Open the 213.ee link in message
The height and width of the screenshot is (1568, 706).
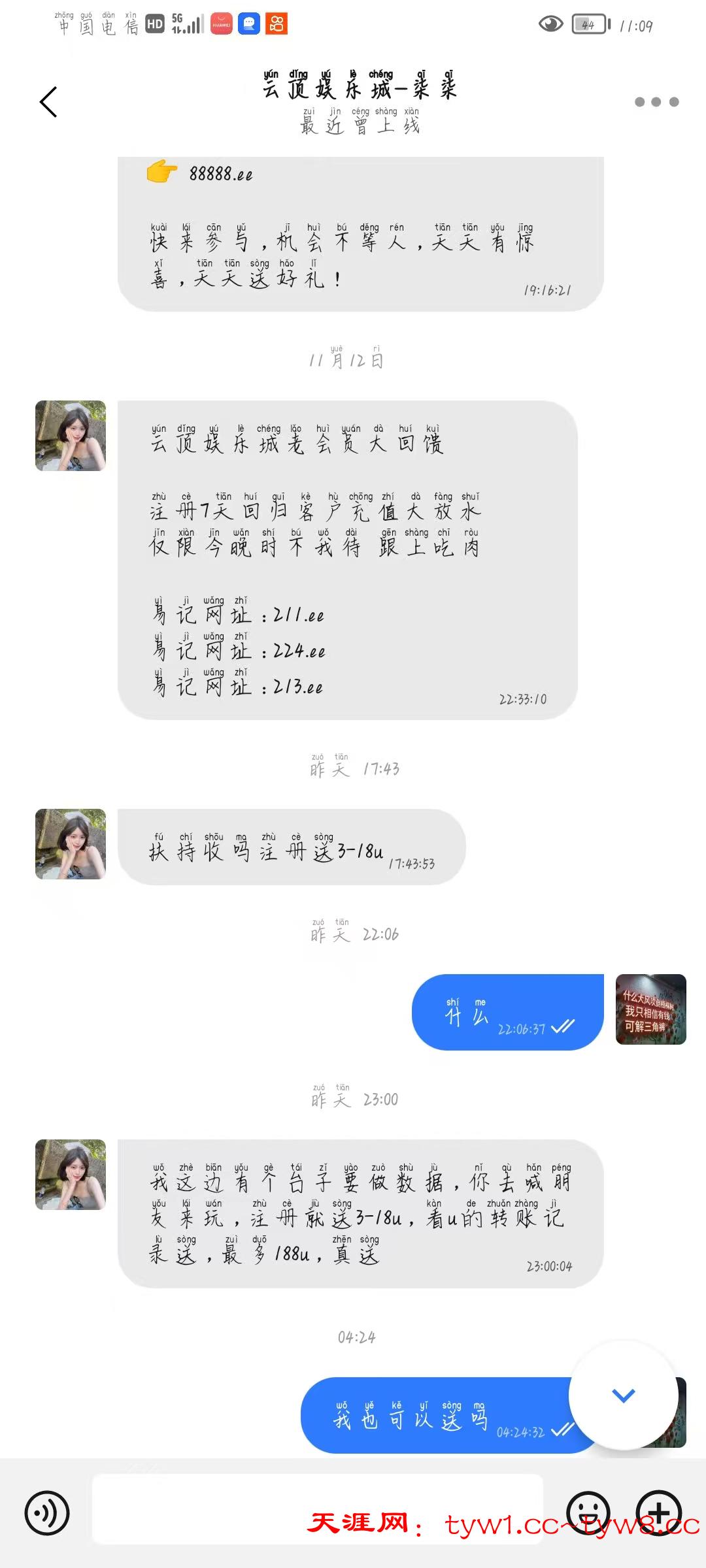298,687
